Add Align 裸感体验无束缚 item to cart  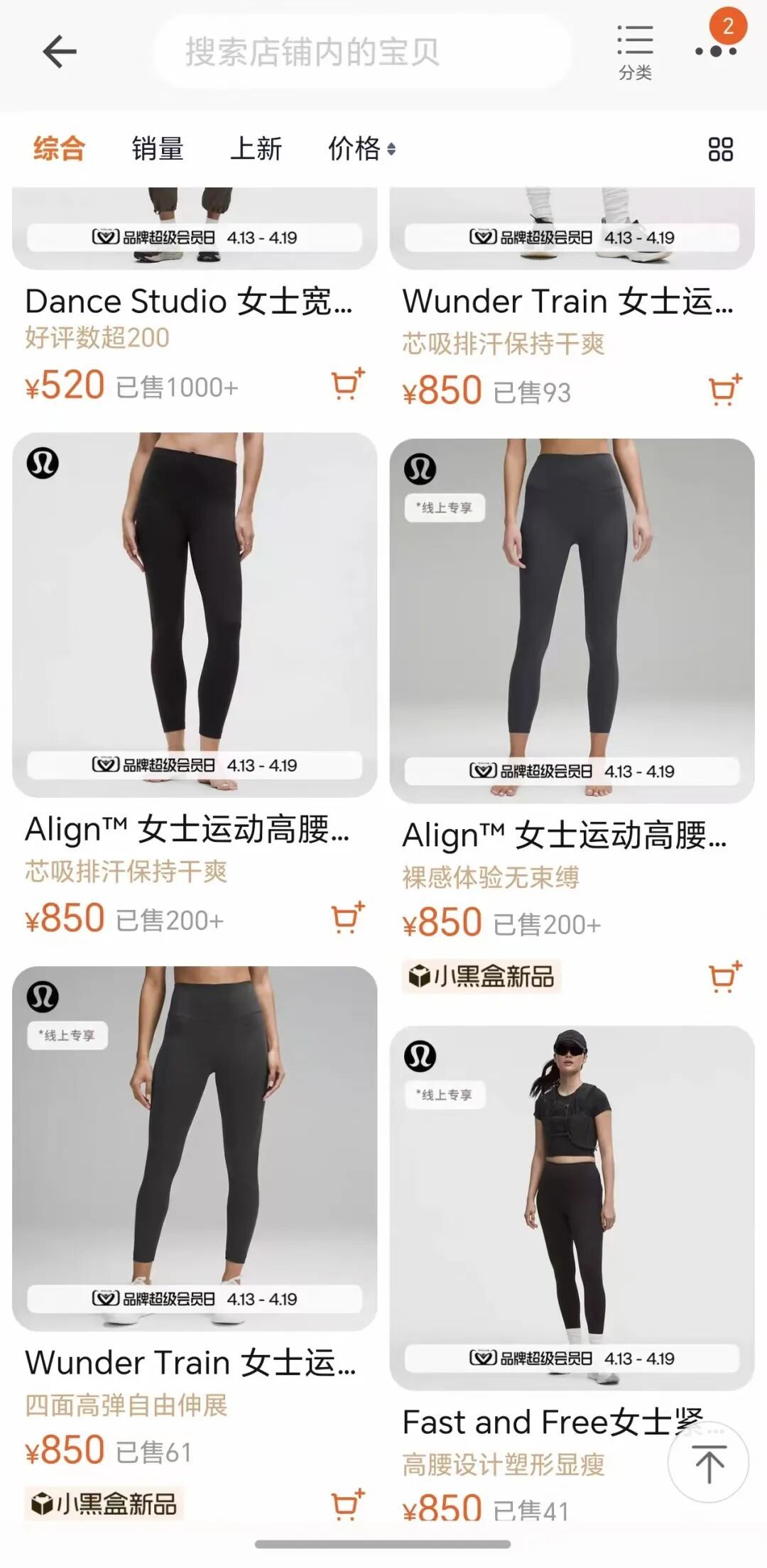[724, 977]
